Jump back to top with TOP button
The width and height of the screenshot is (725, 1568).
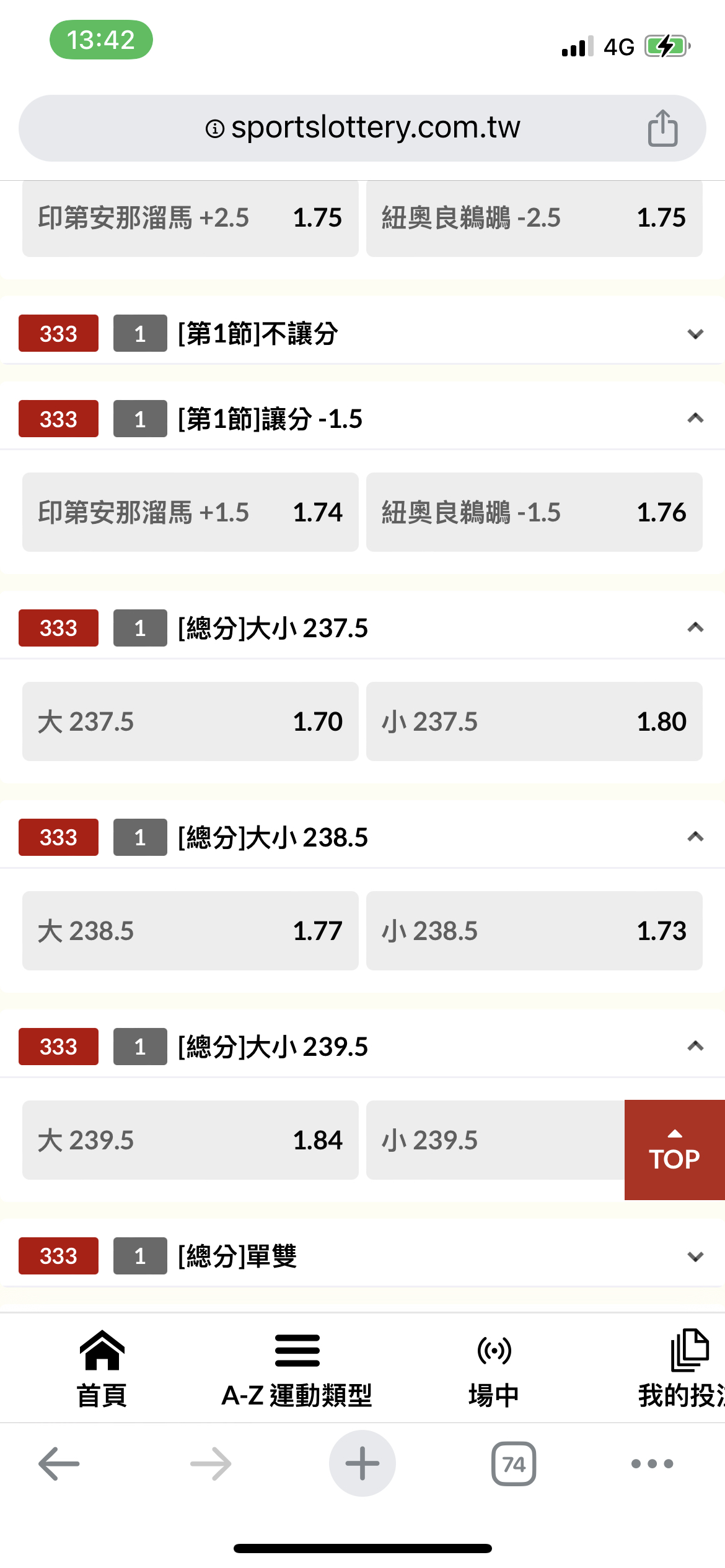(x=675, y=1150)
